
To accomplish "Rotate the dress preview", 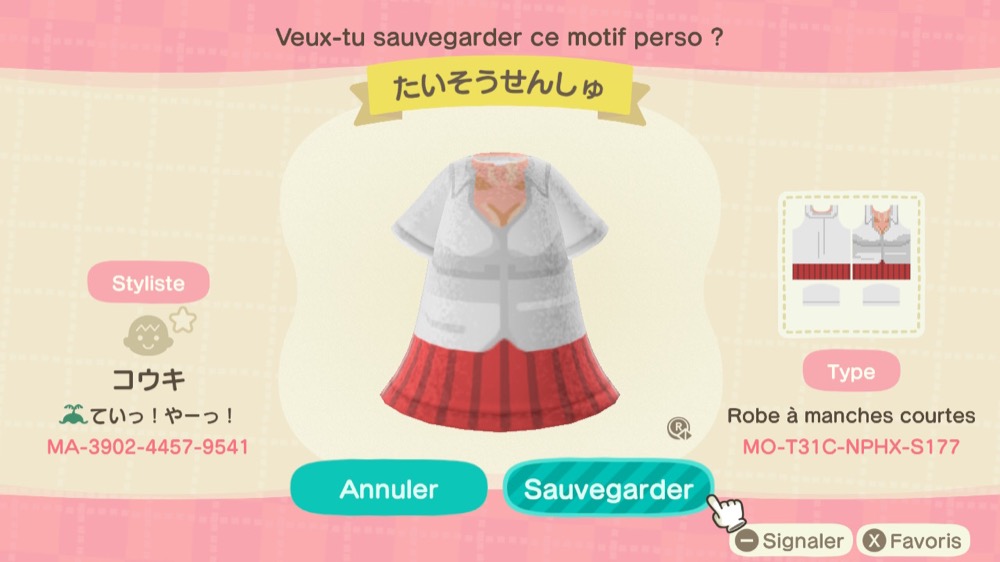I will (x=679, y=430).
